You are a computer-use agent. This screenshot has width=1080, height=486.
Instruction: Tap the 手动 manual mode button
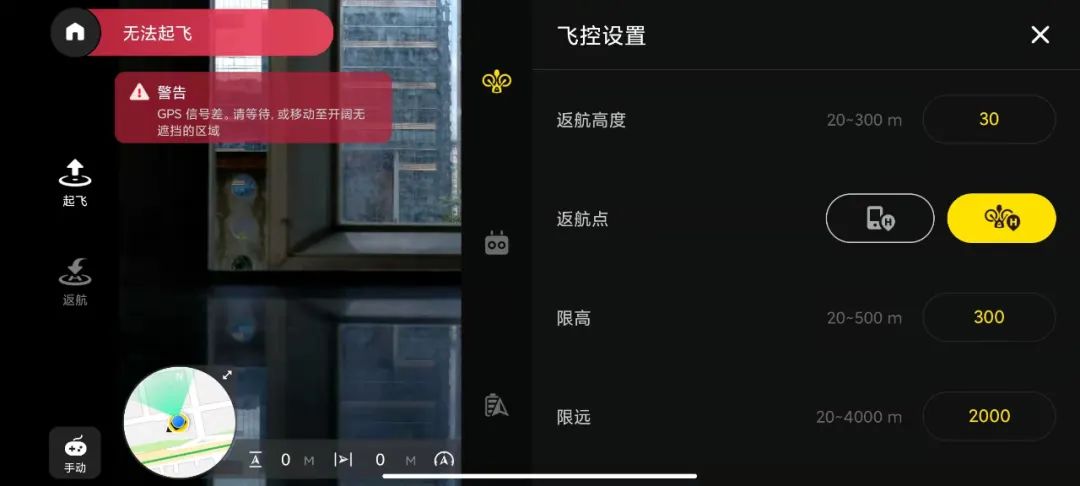[75, 452]
